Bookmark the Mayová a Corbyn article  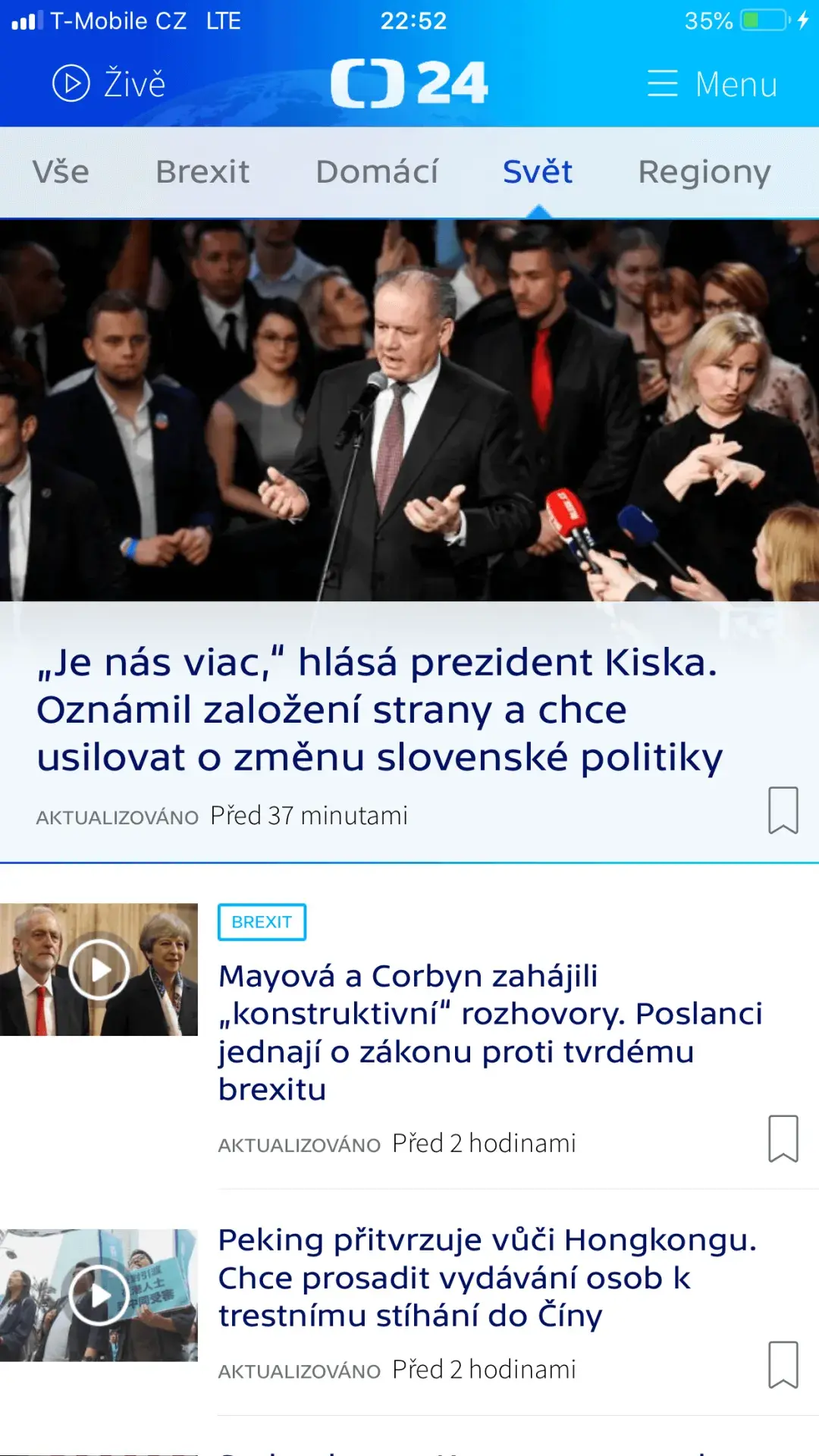coord(784,1137)
